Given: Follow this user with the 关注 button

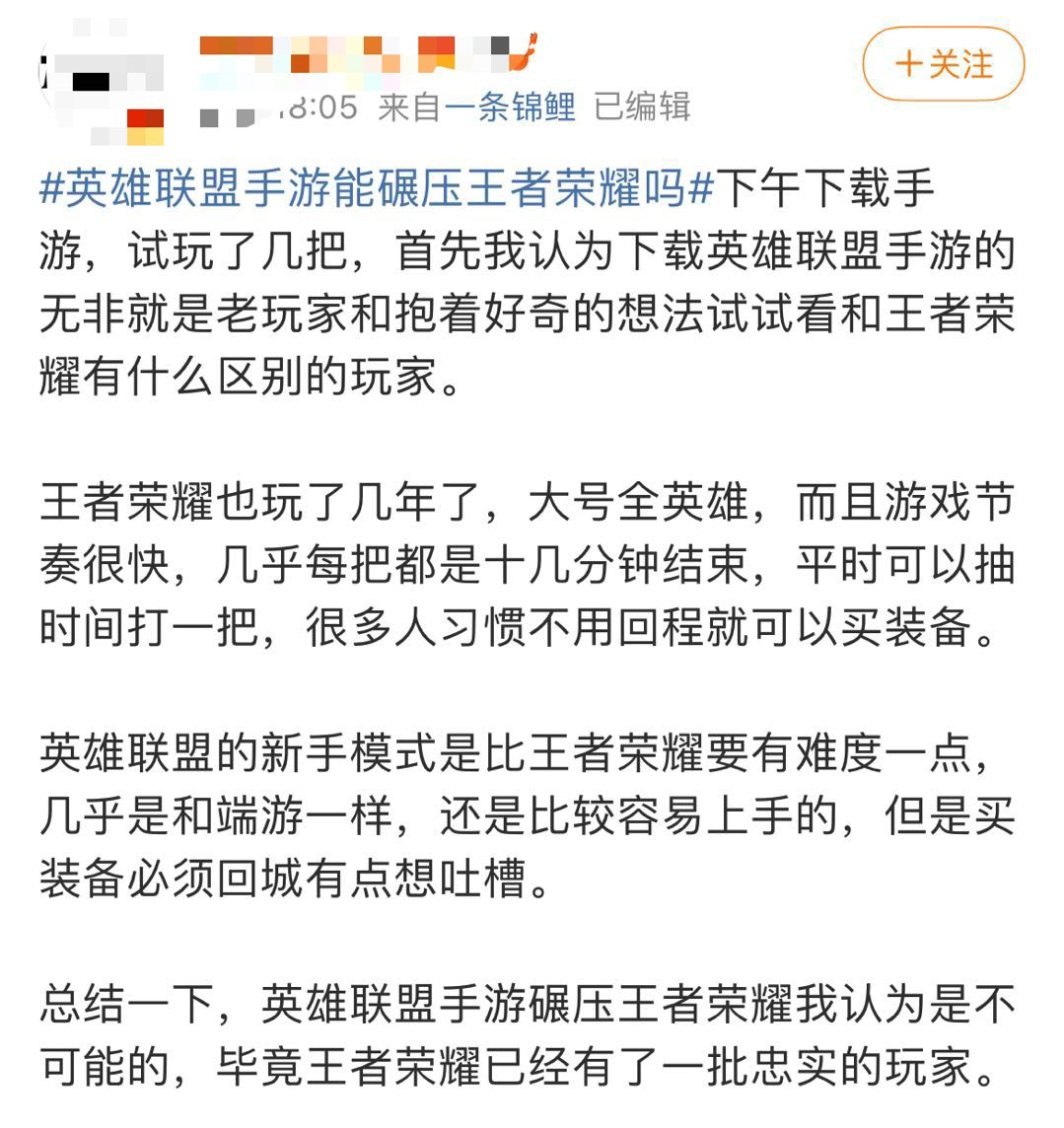Looking at the screenshot, I should 943,65.
